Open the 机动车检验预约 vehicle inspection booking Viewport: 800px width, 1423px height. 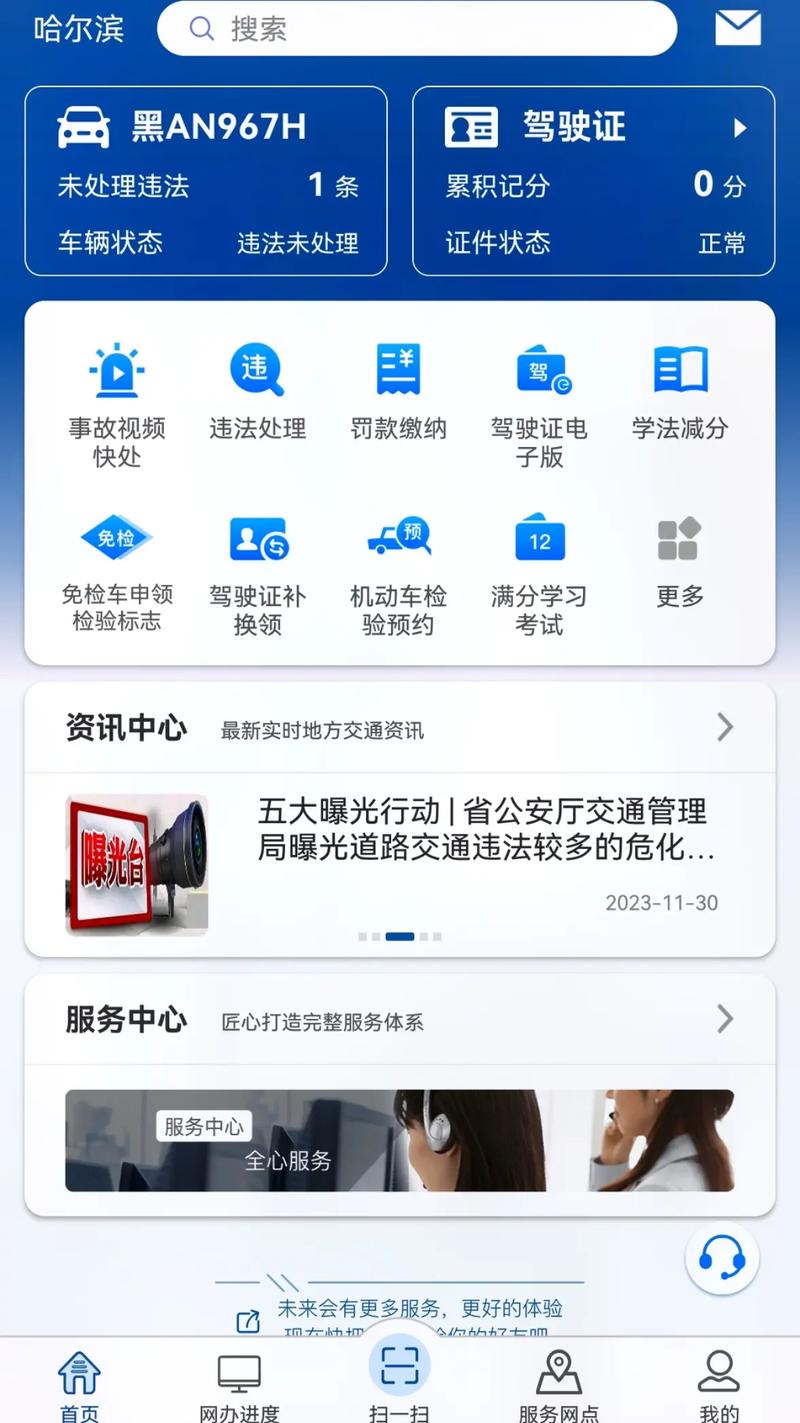point(398,565)
